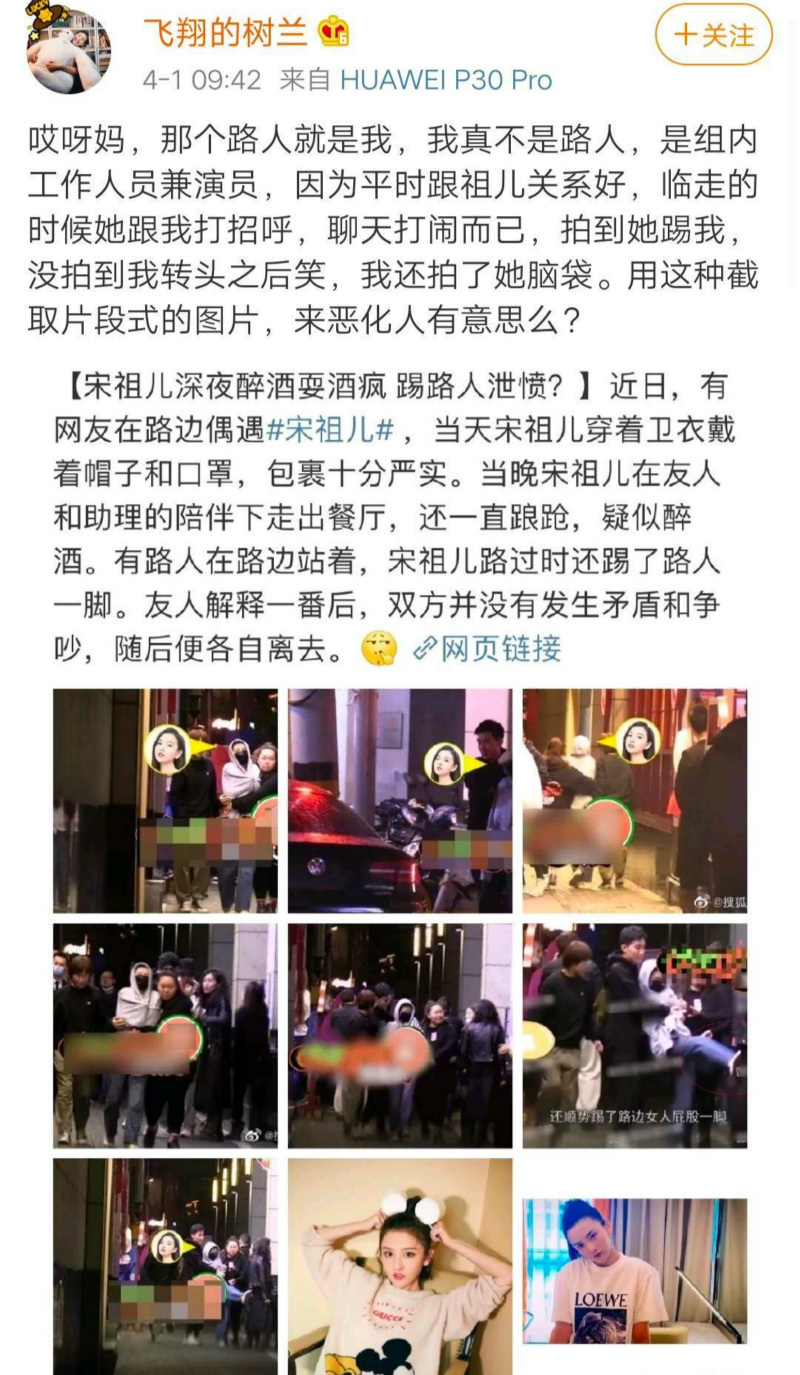
Task: Open the third photo with 搜狐 watermark
Action: [x=635, y=800]
